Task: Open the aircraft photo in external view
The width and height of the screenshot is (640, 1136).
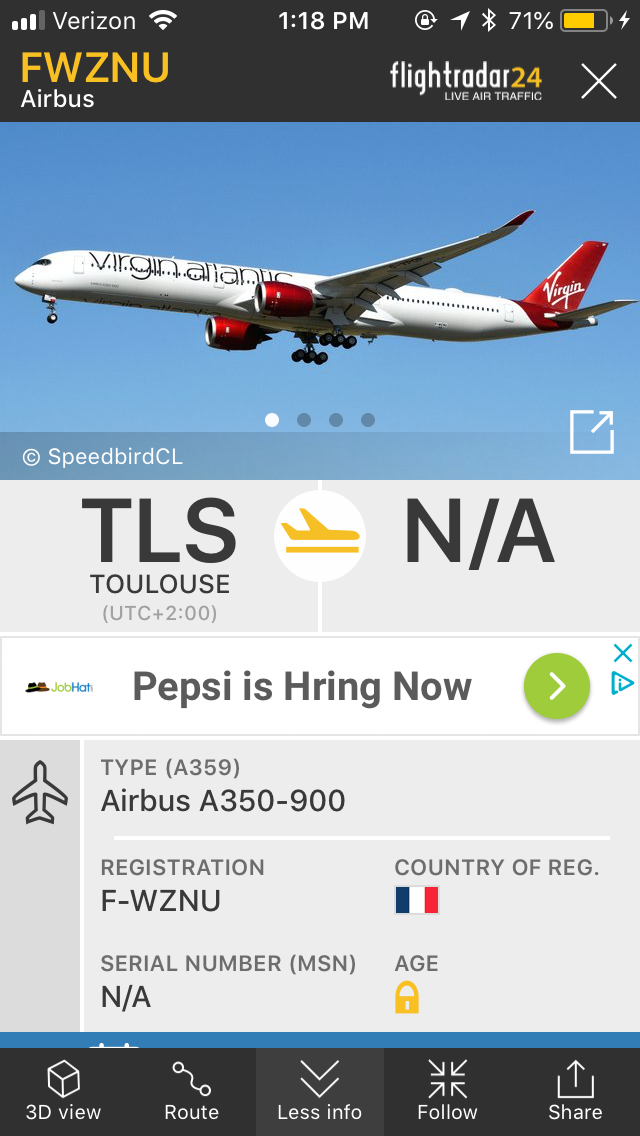Action: 591,431
